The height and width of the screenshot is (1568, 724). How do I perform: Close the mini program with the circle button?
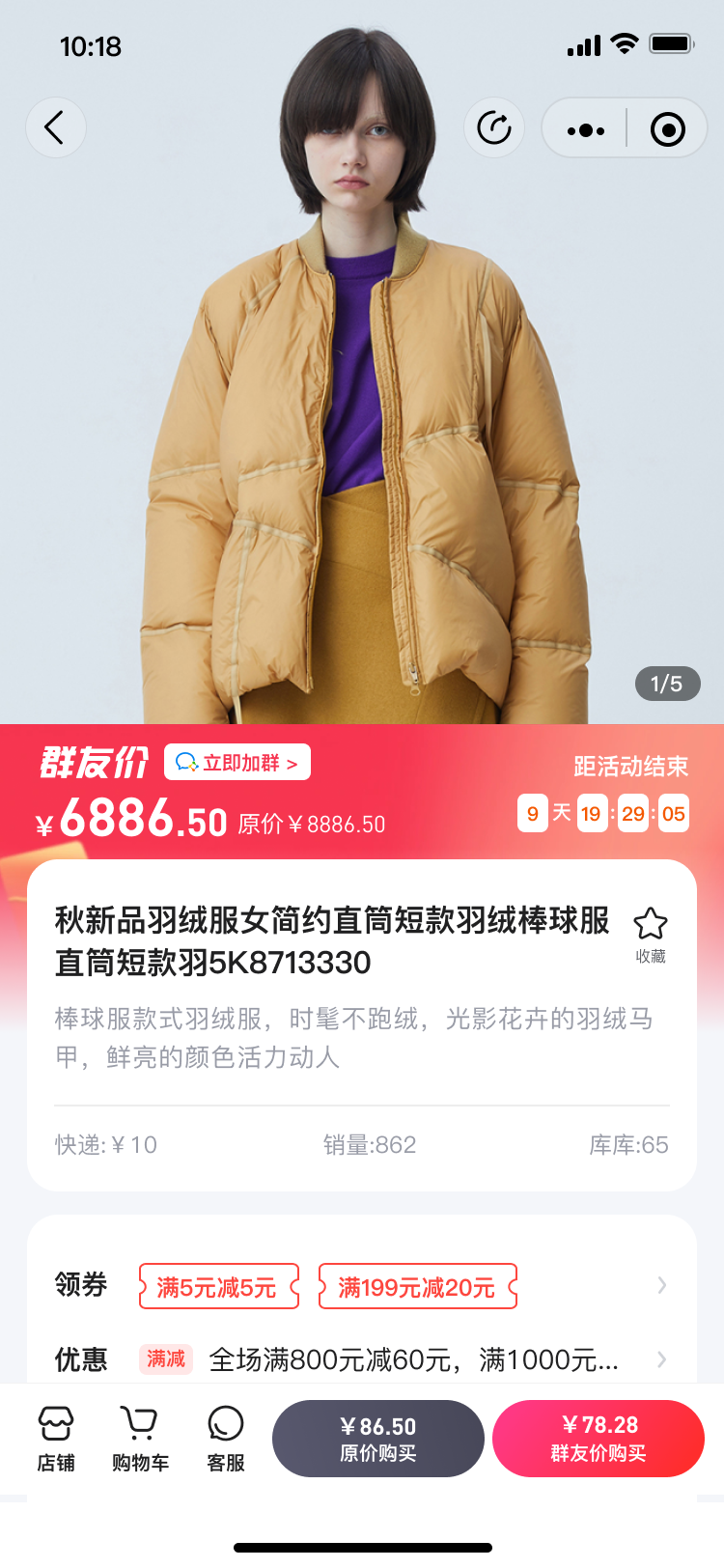[x=667, y=129]
